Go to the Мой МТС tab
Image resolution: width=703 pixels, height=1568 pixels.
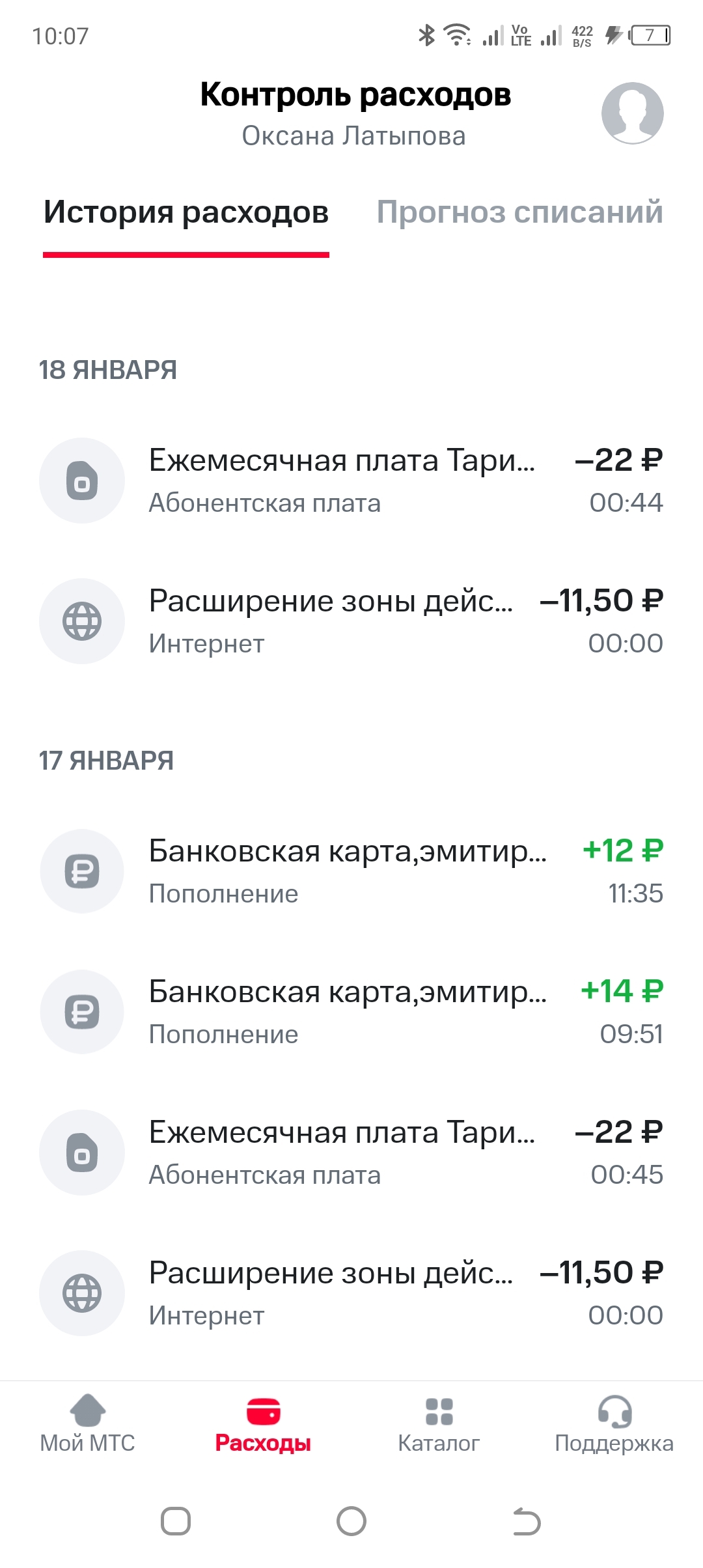pyautogui.click(x=88, y=1425)
